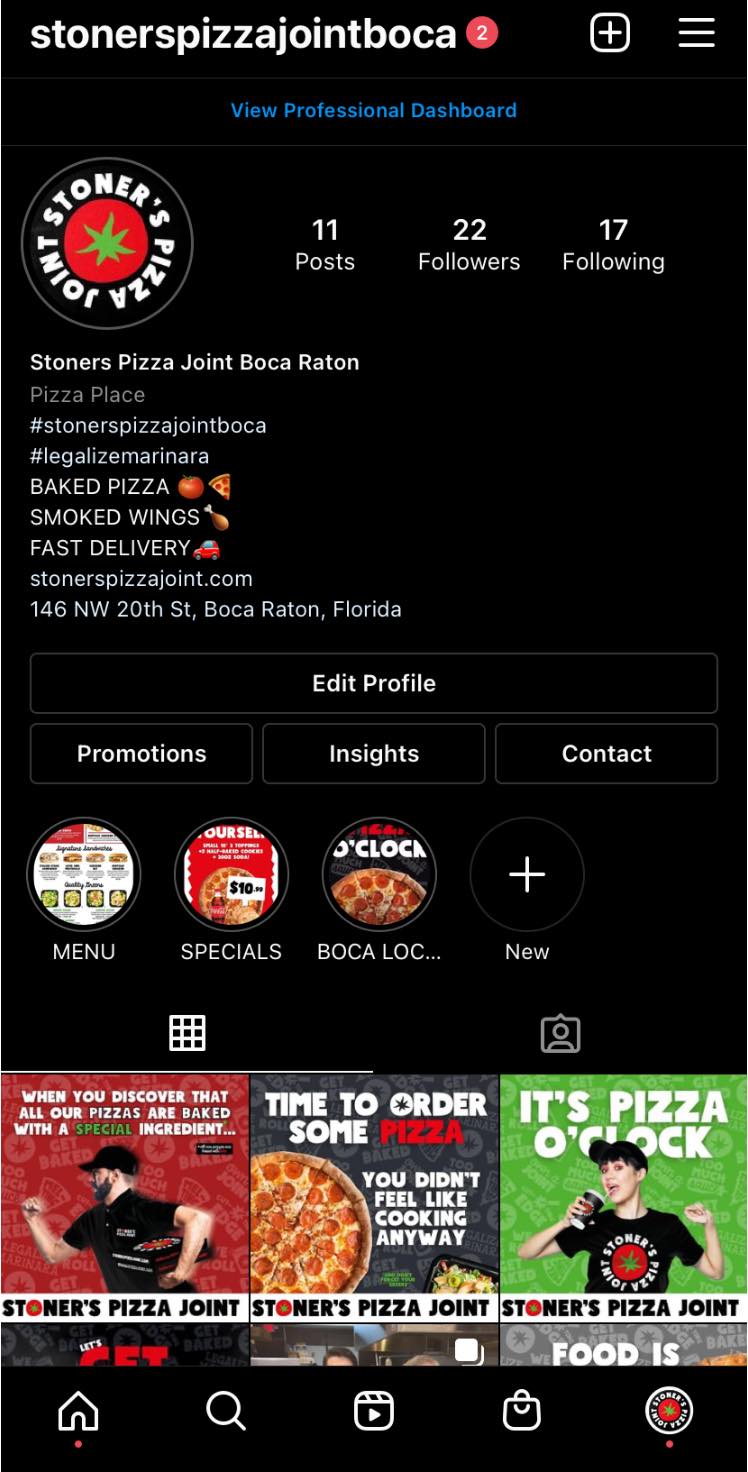
Task: Open the MENU story highlight
Action: [x=84, y=876]
